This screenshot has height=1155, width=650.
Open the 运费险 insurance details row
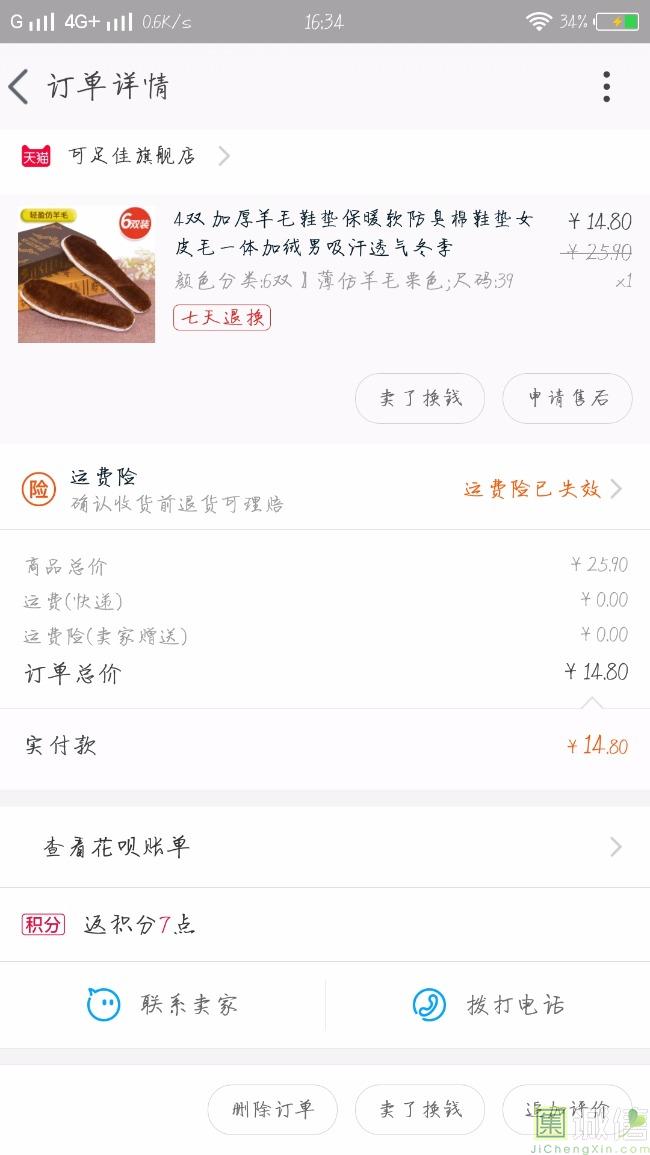(325, 488)
